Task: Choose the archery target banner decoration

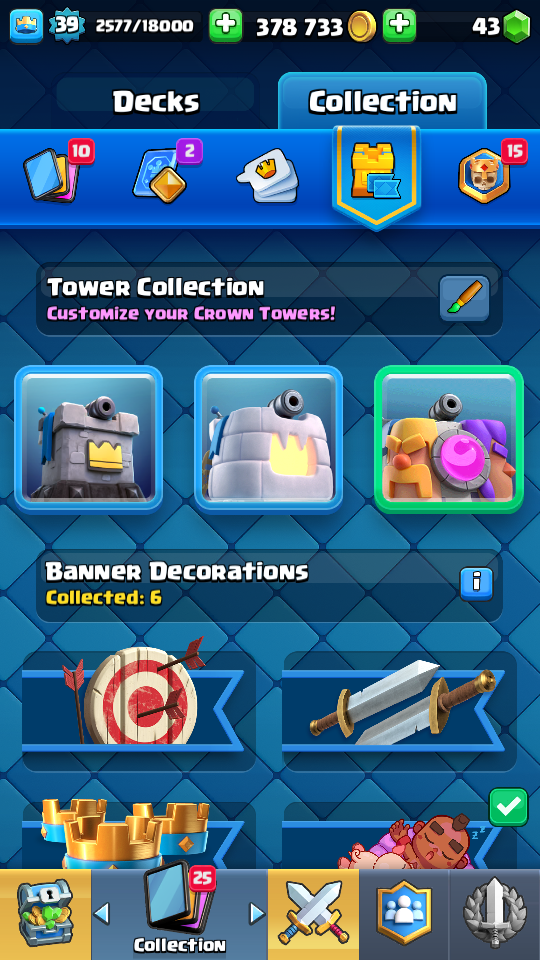Action: (139, 710)
